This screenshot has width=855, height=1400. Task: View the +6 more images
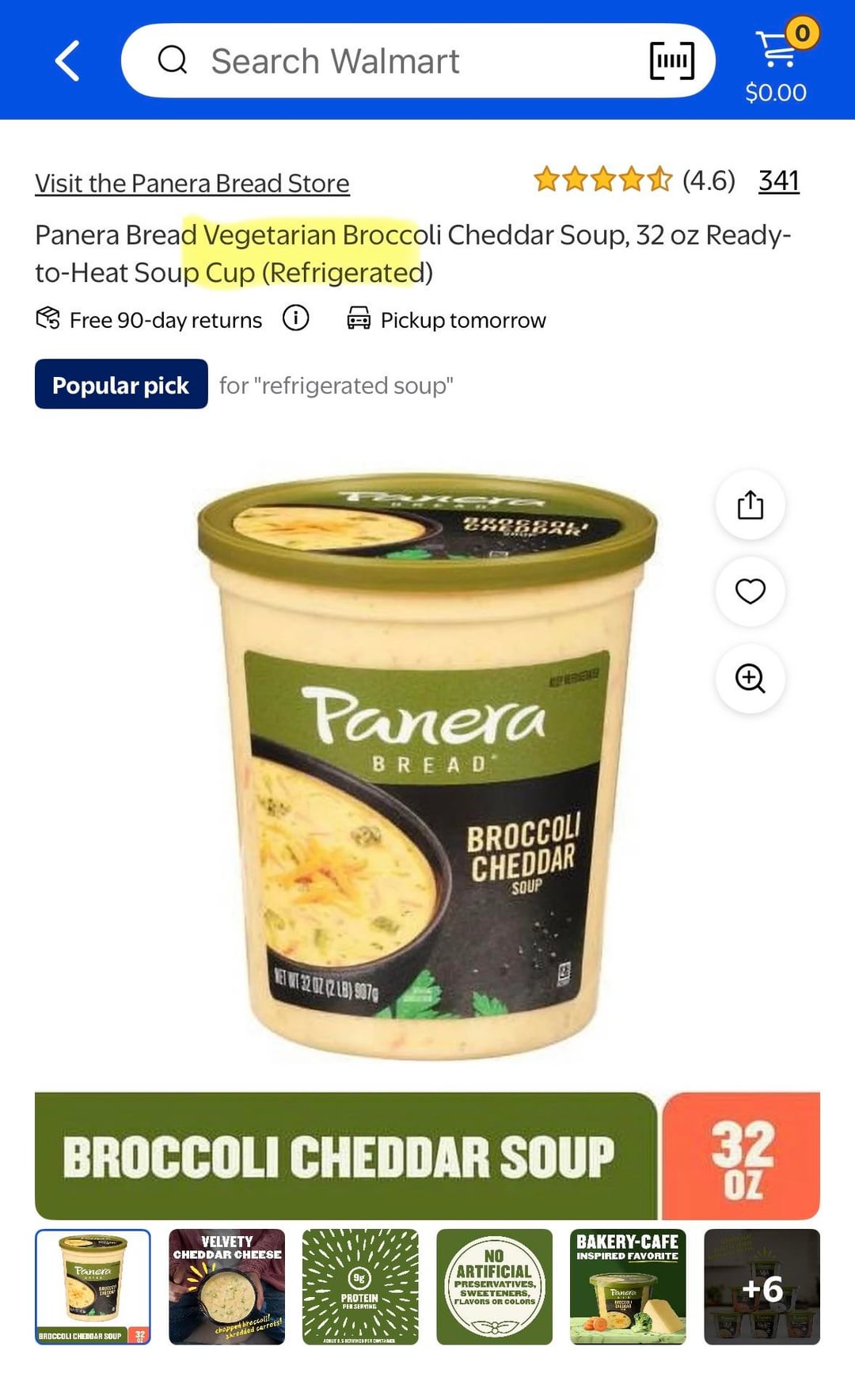pos(762,1287)
